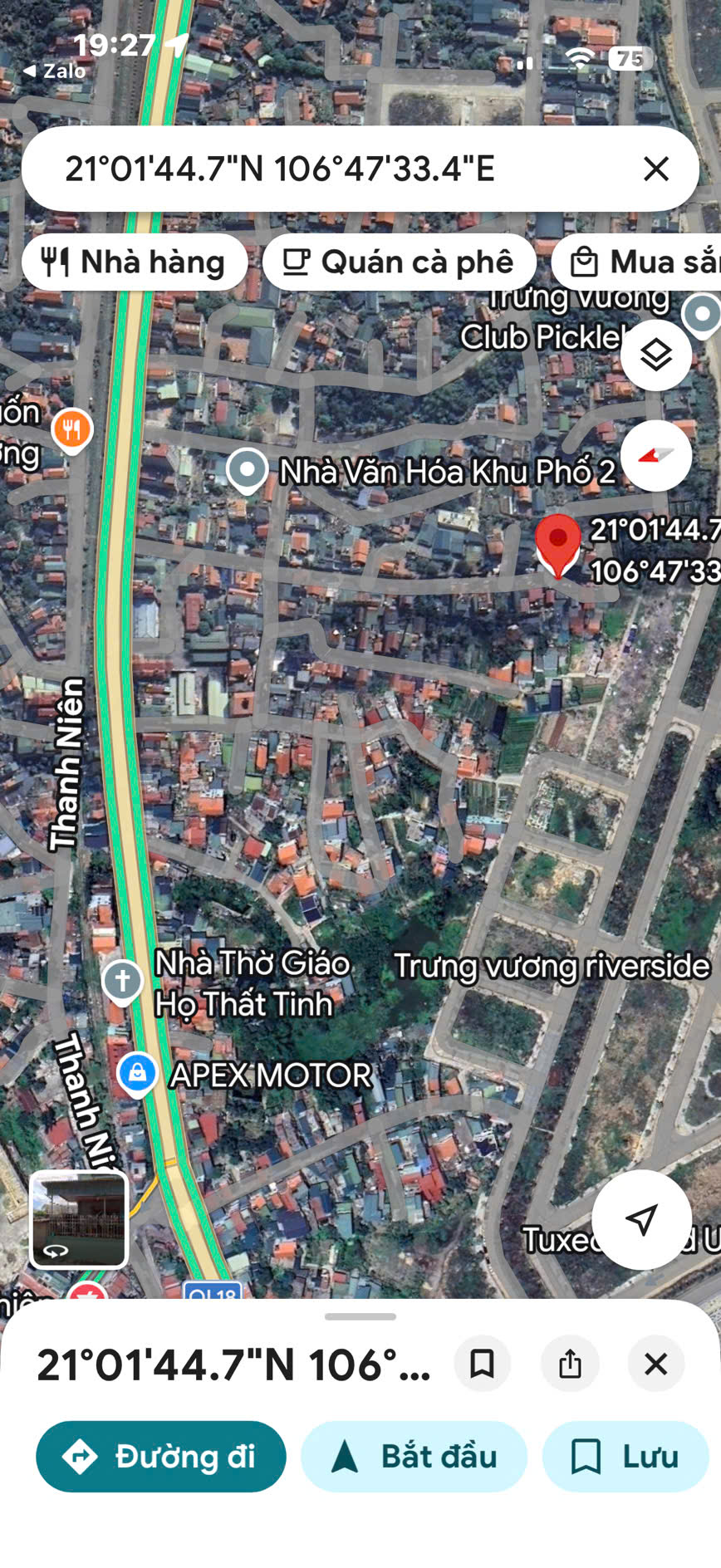Screen dimensions: 721x1568
Task: Return to Zalo via the back link
Action: (x=55, y=71)
